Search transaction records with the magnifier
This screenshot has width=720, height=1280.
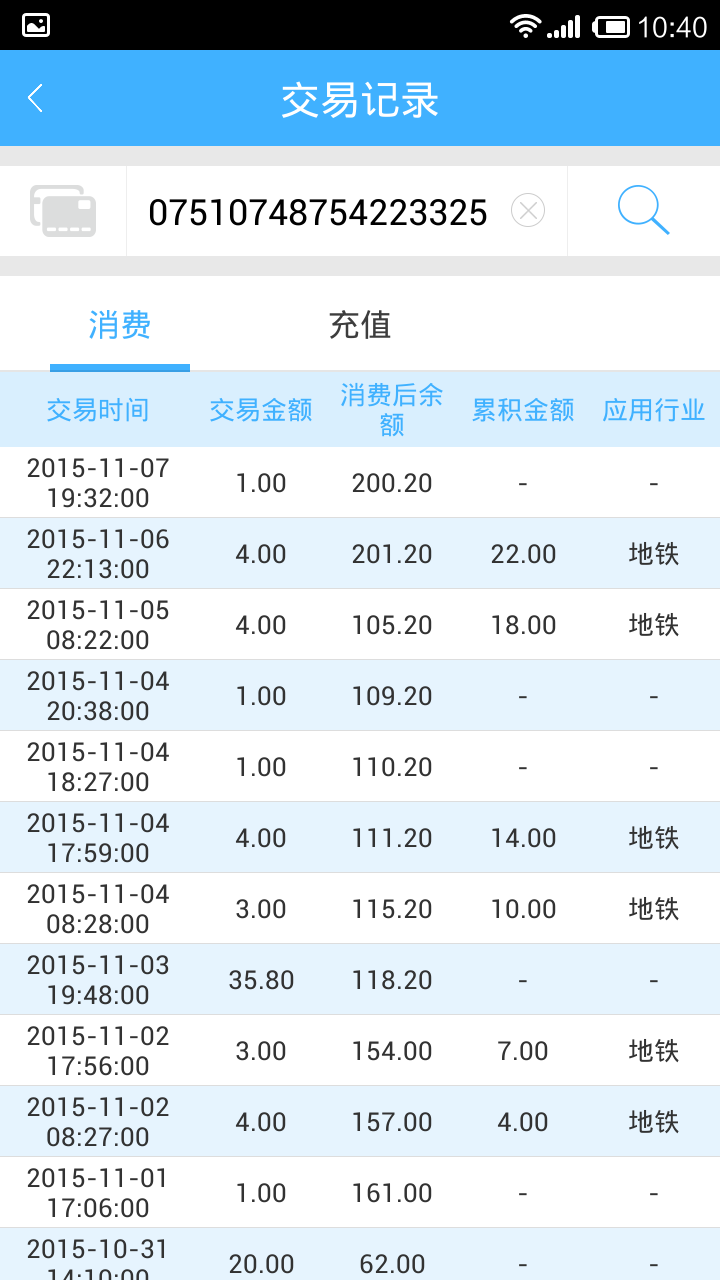coord(643,211)
